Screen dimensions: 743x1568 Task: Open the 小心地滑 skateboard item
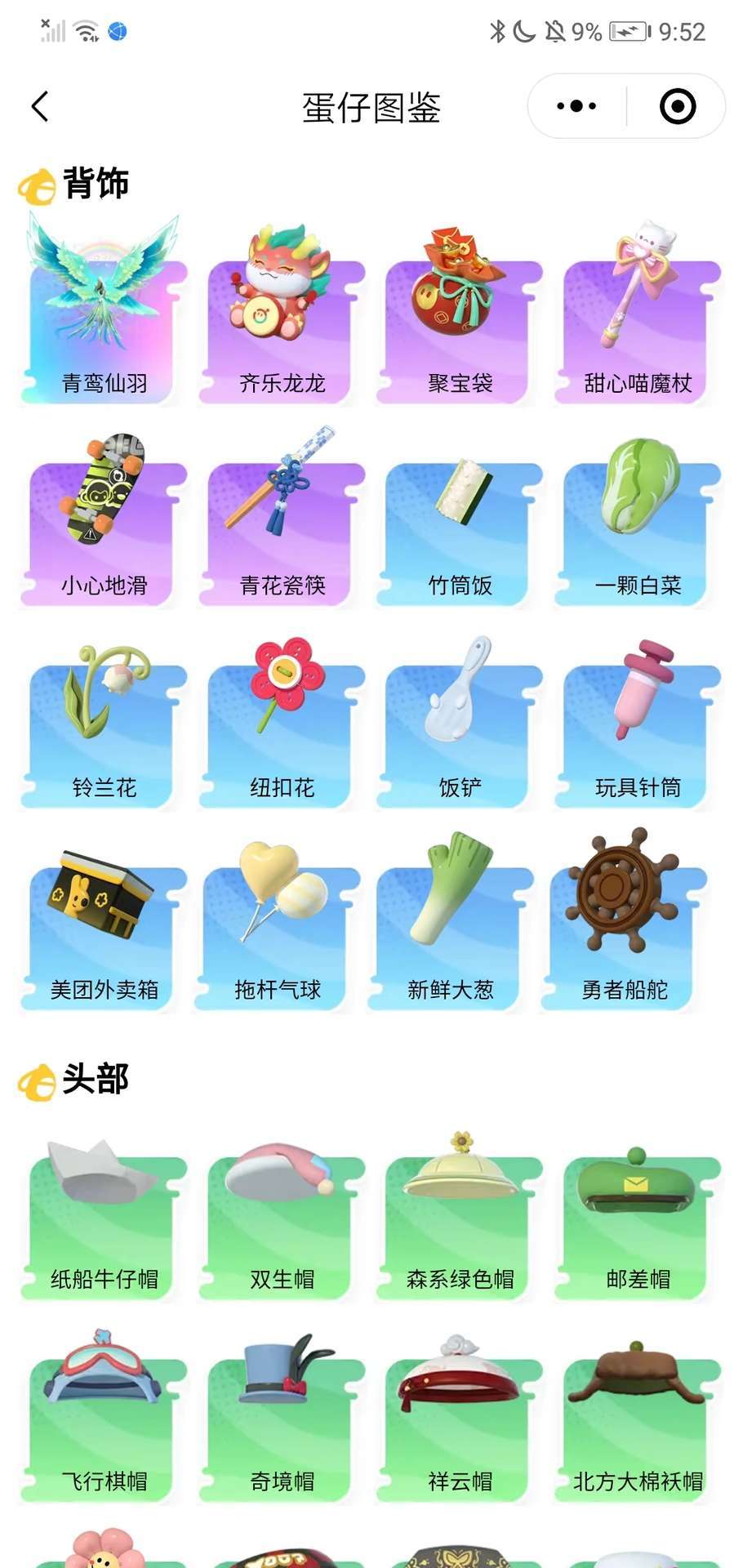coord(104,529)
